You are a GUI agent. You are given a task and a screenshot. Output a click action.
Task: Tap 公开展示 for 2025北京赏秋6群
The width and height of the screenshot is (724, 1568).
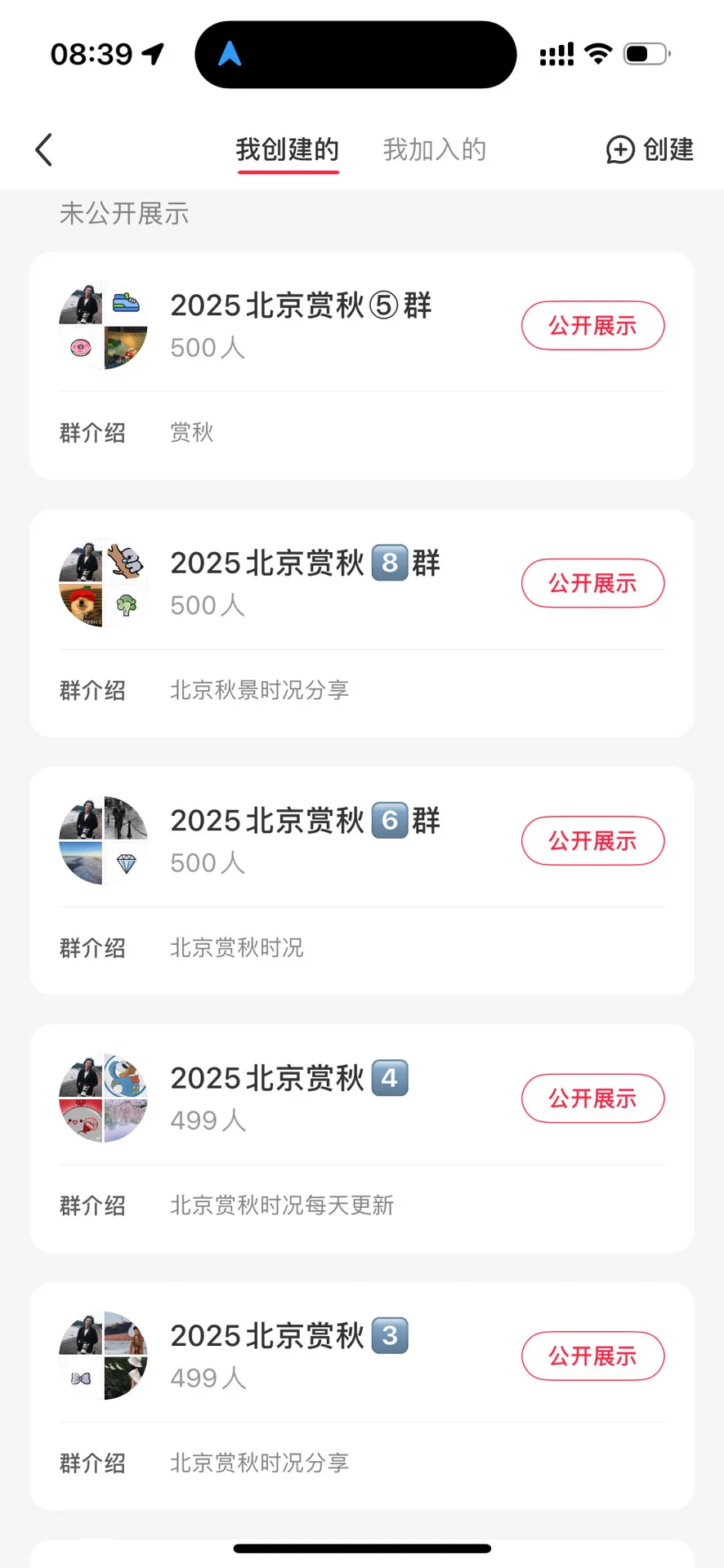pyautogui.click(x=592, y=841)
